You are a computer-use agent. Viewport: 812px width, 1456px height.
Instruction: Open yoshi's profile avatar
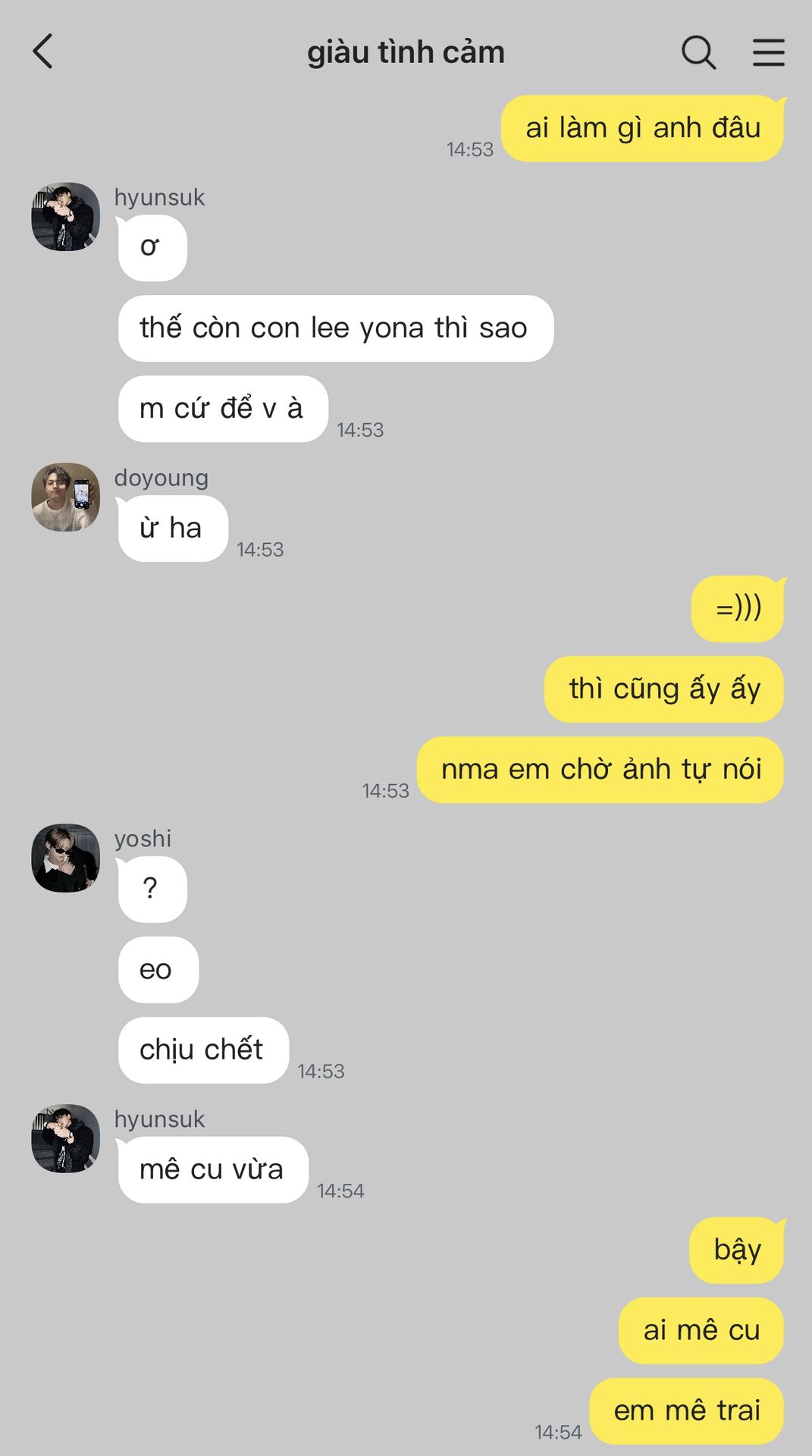pyautogui.click(x=65, y=858)
